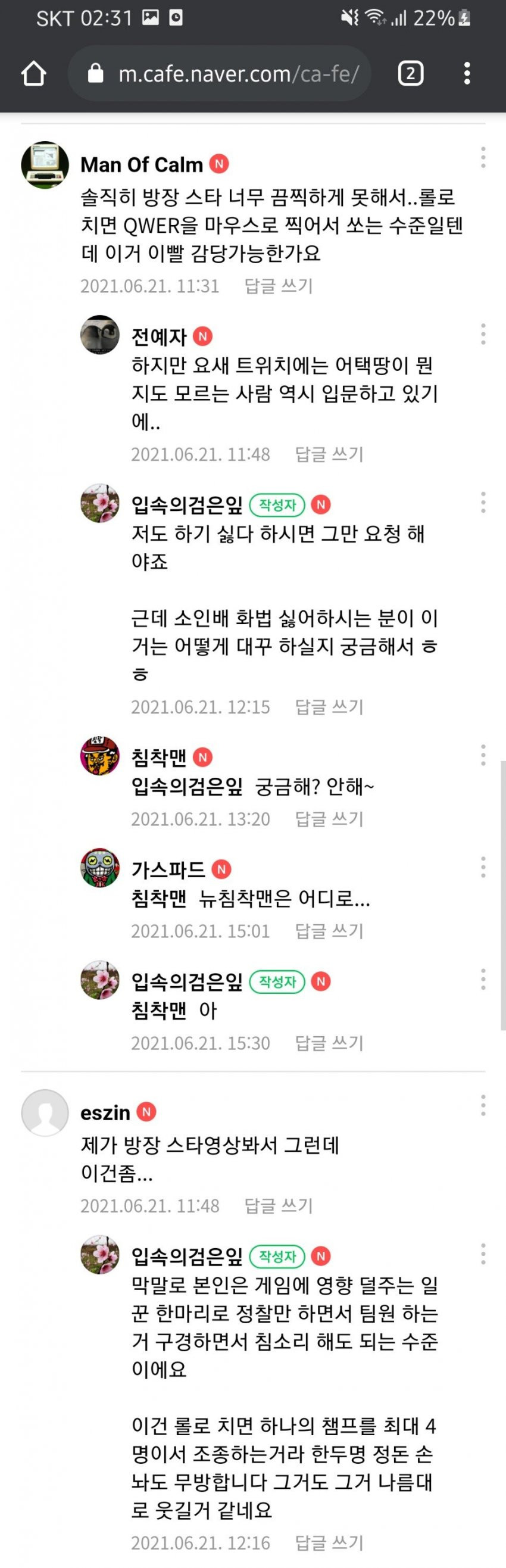Reply to 입속의검은잎's 12:15 comment
This screenshot has height=1568, width=506.
[x=329, y=707]
